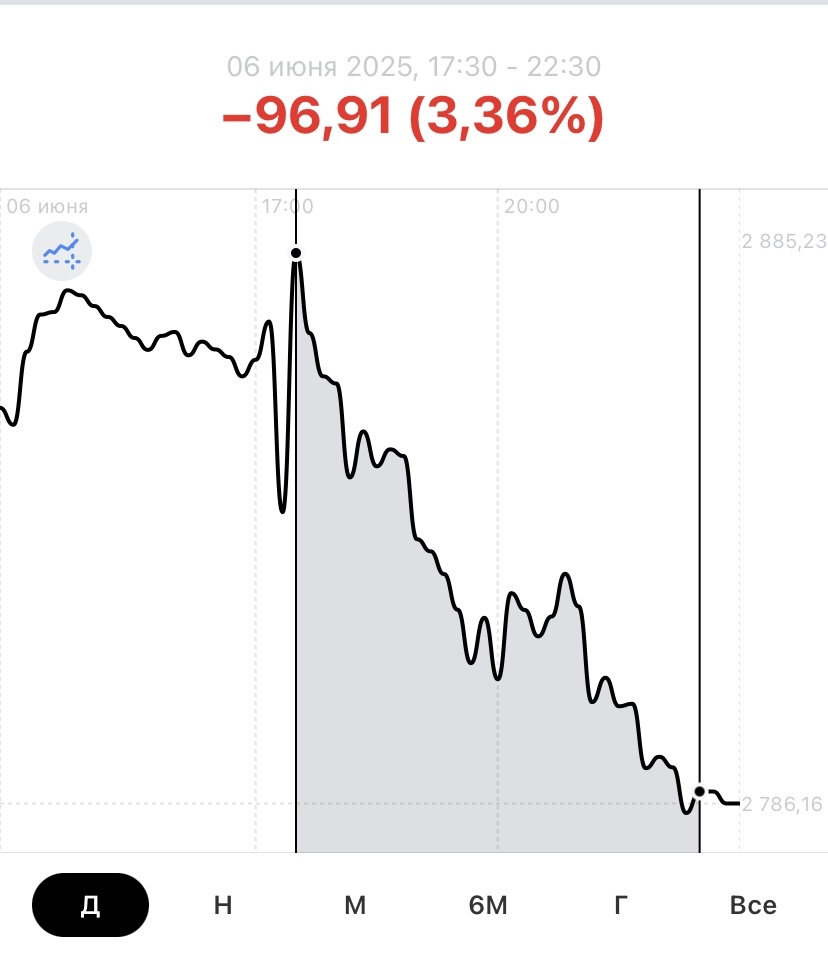Switch to the М month range
The width and height of the screenshot is (828, 972).
[355, 905]
